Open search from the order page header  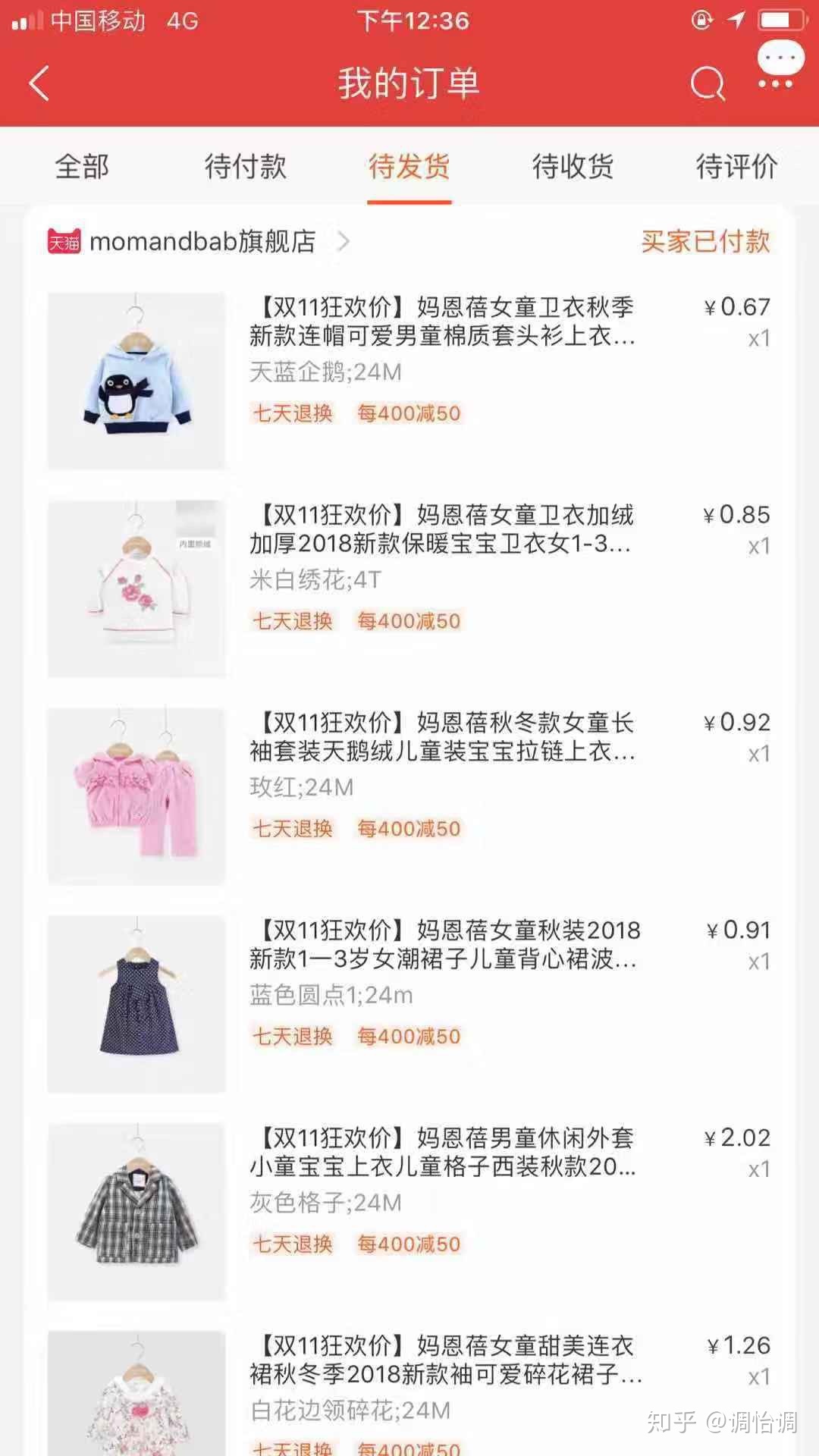(x=707, y=85)
